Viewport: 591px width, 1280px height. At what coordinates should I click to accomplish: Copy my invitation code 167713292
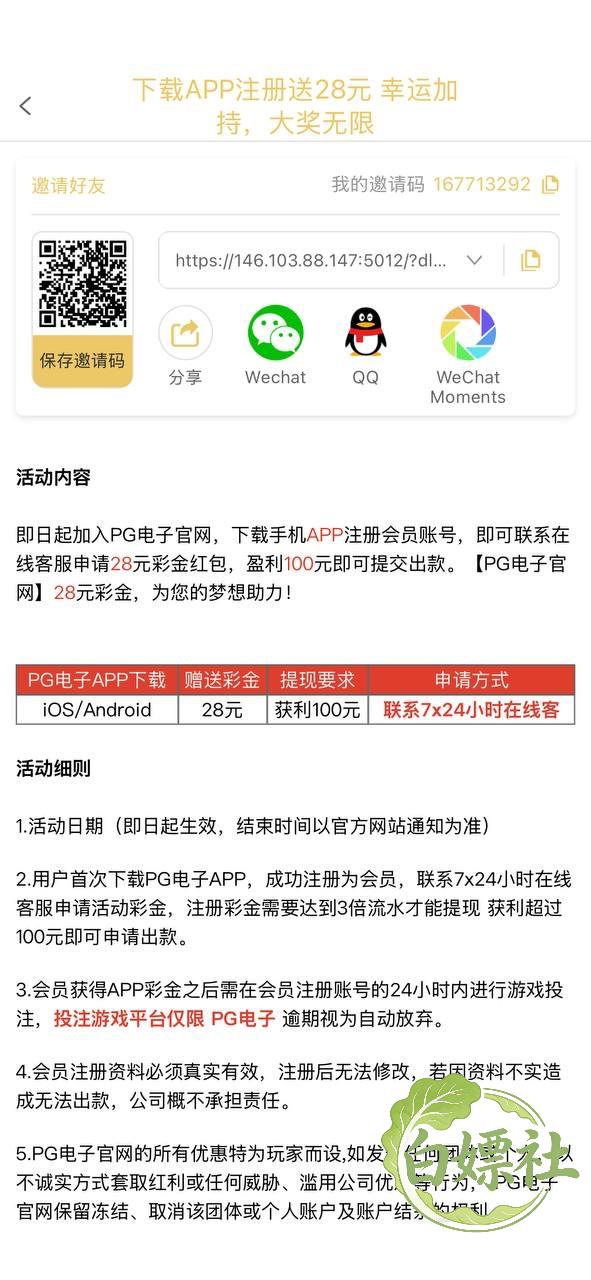pyautogui.click(x=550, y=184)
